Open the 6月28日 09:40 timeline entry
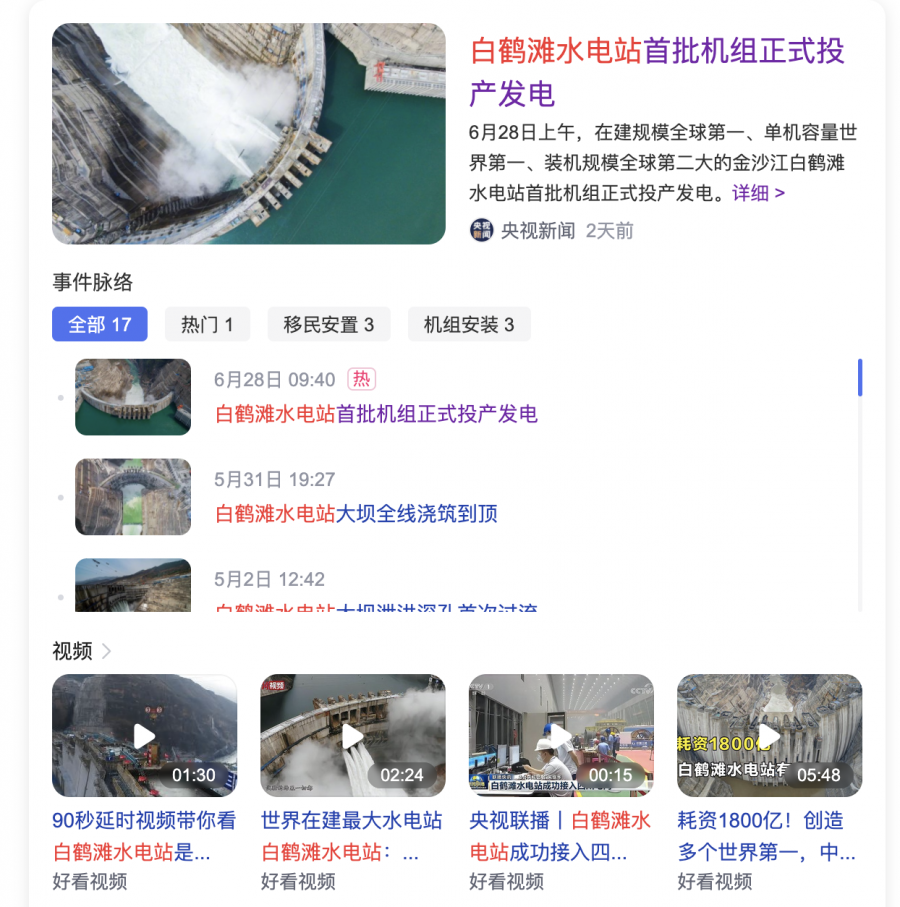 pyautogui.click(x=376, y=414)
